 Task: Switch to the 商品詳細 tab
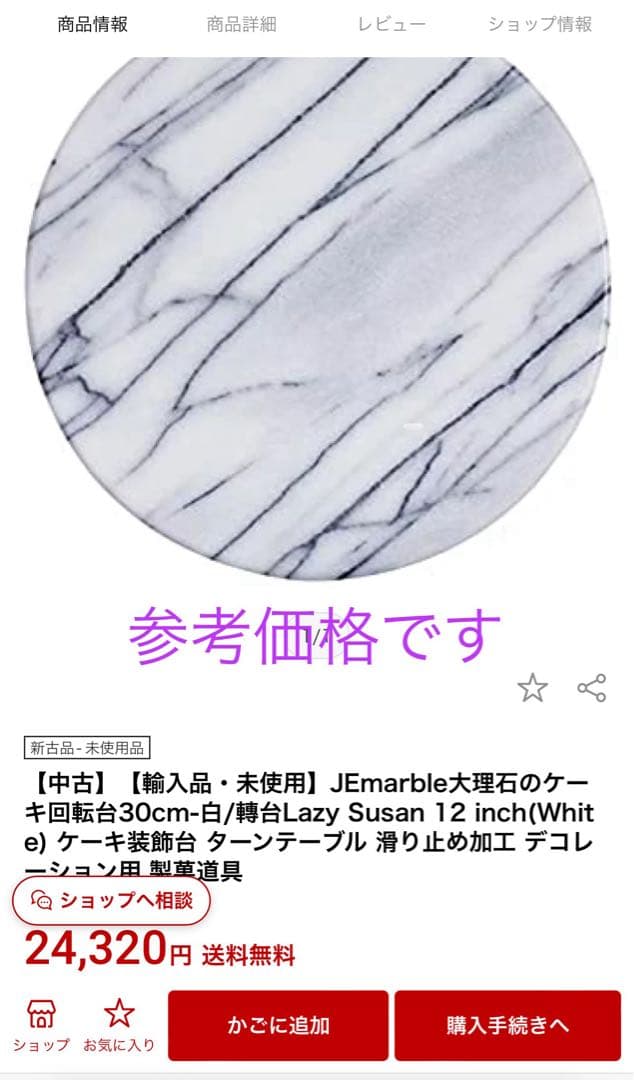pos(241,25)
